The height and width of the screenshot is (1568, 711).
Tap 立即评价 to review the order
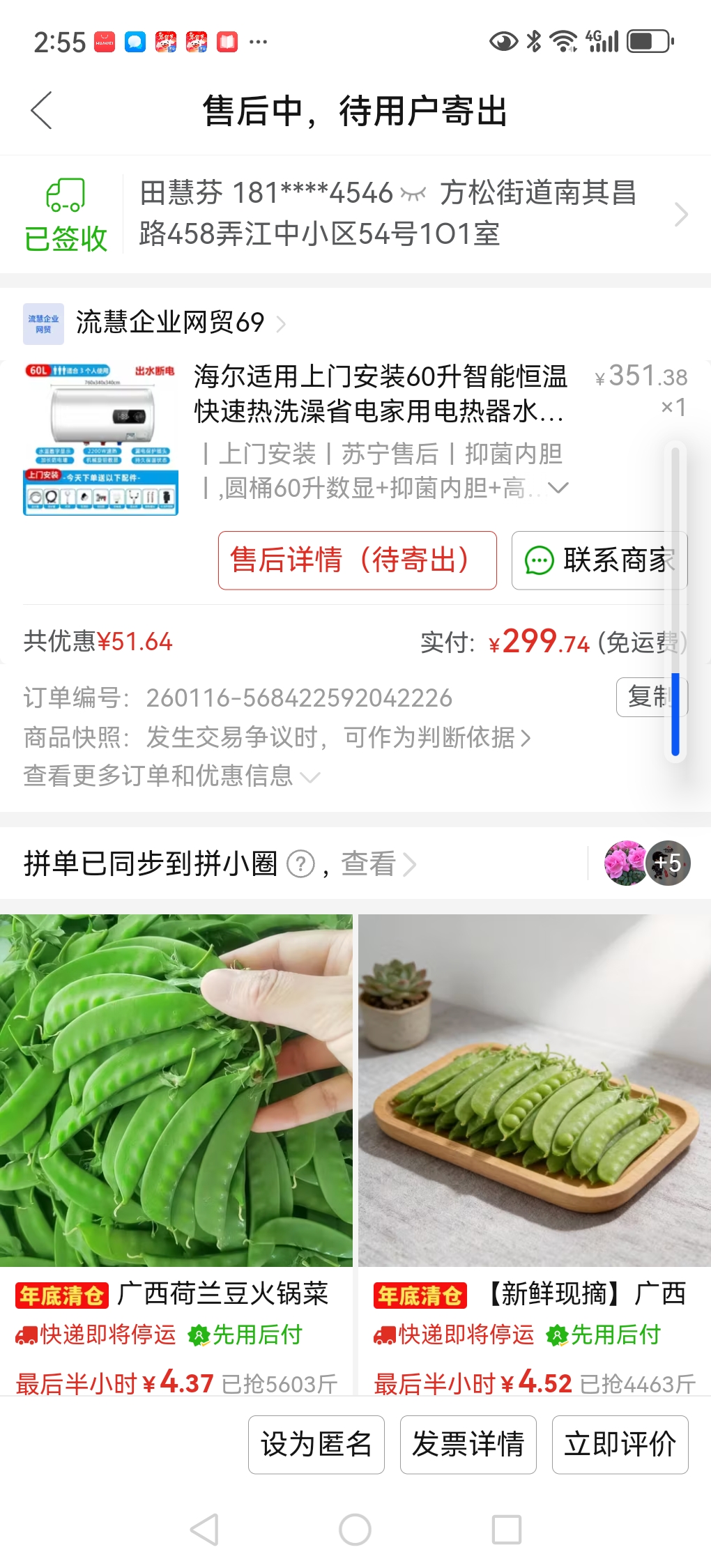click(x=620, y=1445)
